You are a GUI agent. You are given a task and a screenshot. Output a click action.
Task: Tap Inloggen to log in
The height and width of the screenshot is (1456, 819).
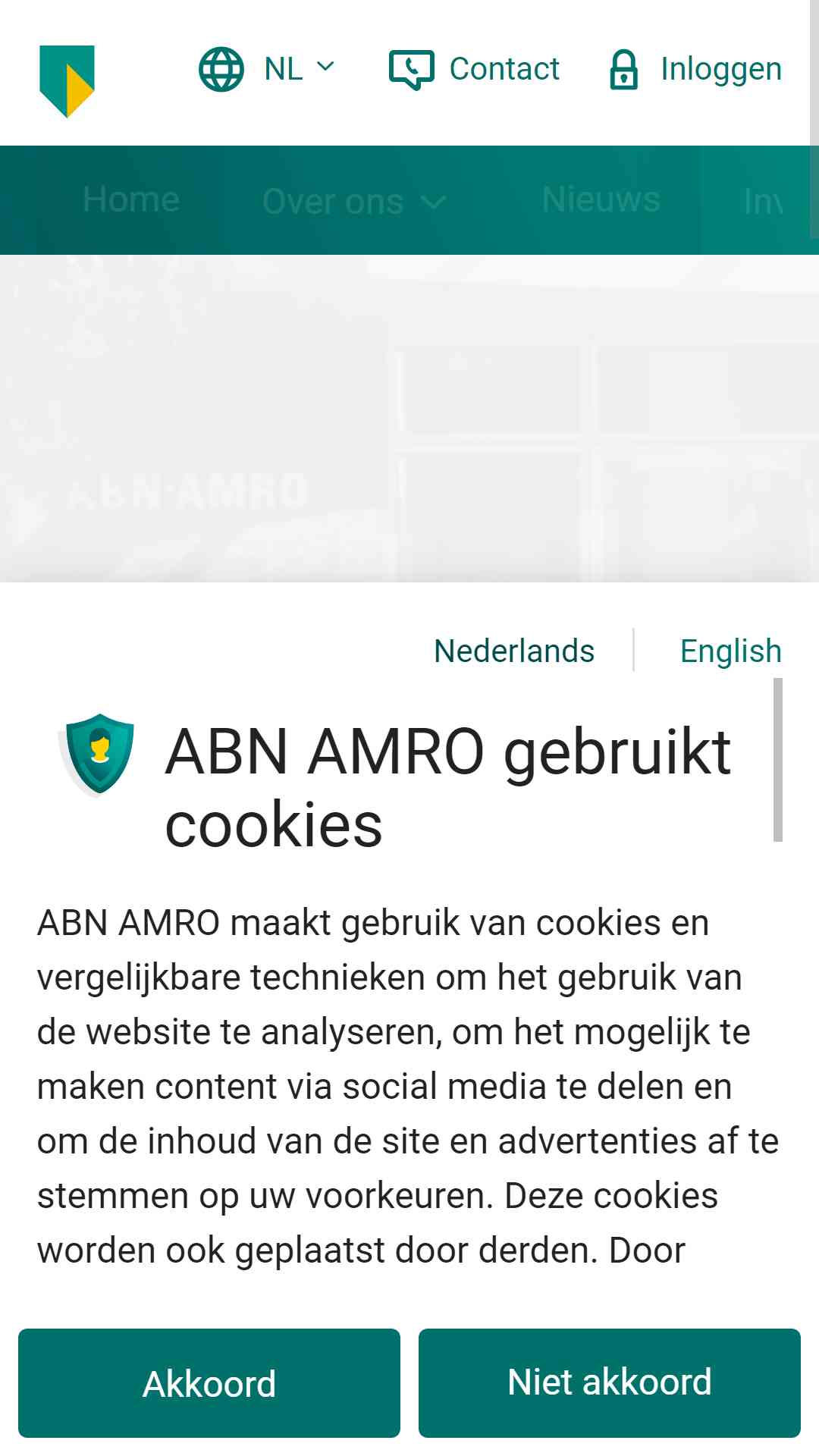695,69
